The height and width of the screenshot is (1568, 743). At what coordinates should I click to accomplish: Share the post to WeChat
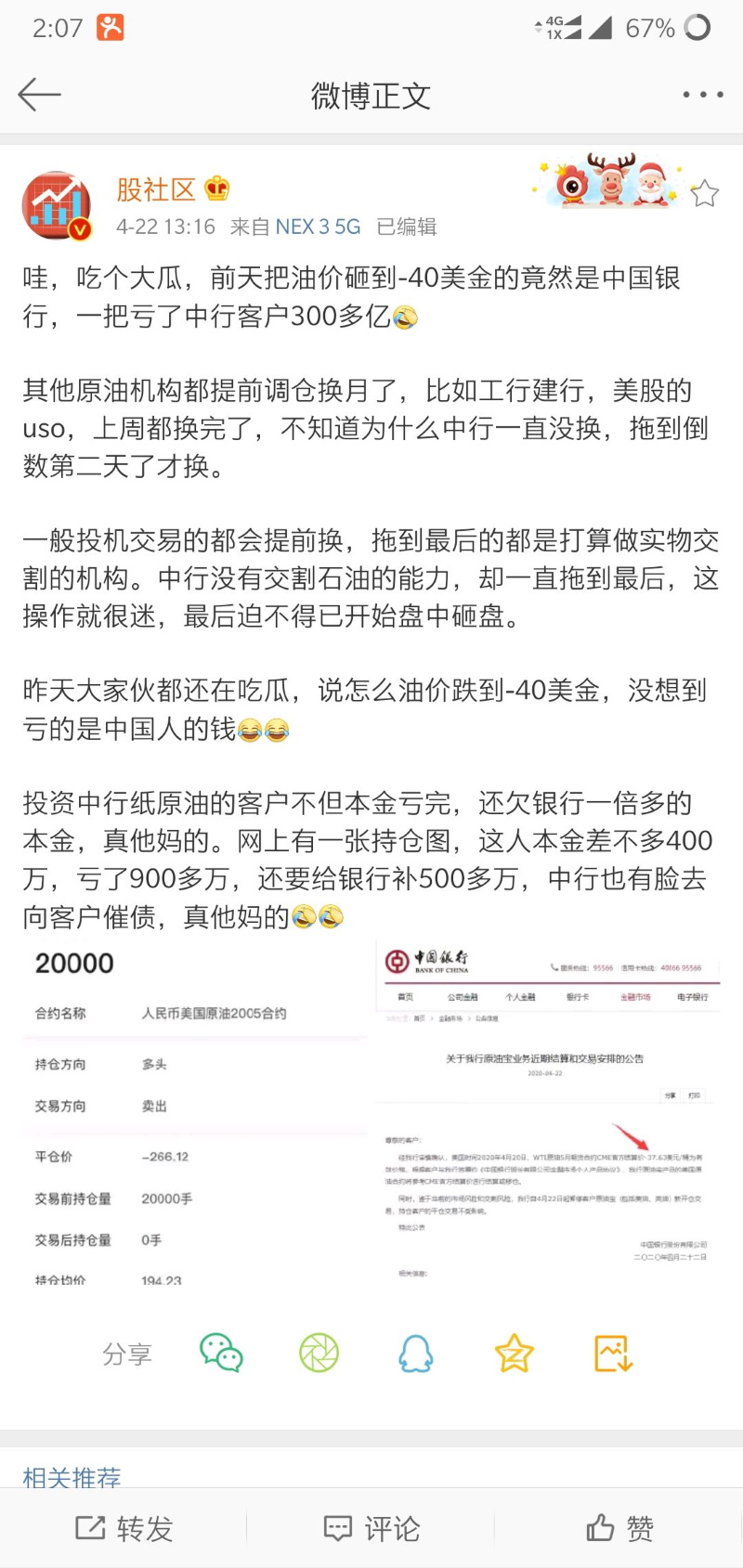tap(221, 1354)
